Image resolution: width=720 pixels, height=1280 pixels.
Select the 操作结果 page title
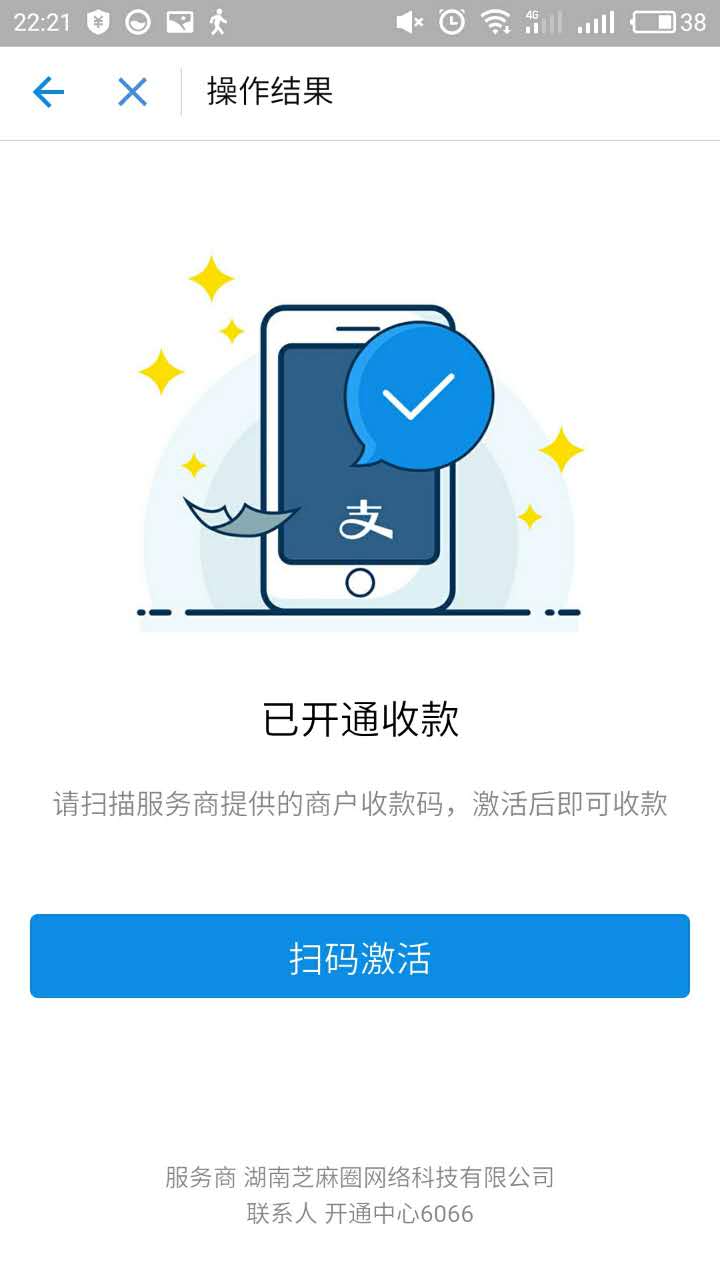coord(268,91)
